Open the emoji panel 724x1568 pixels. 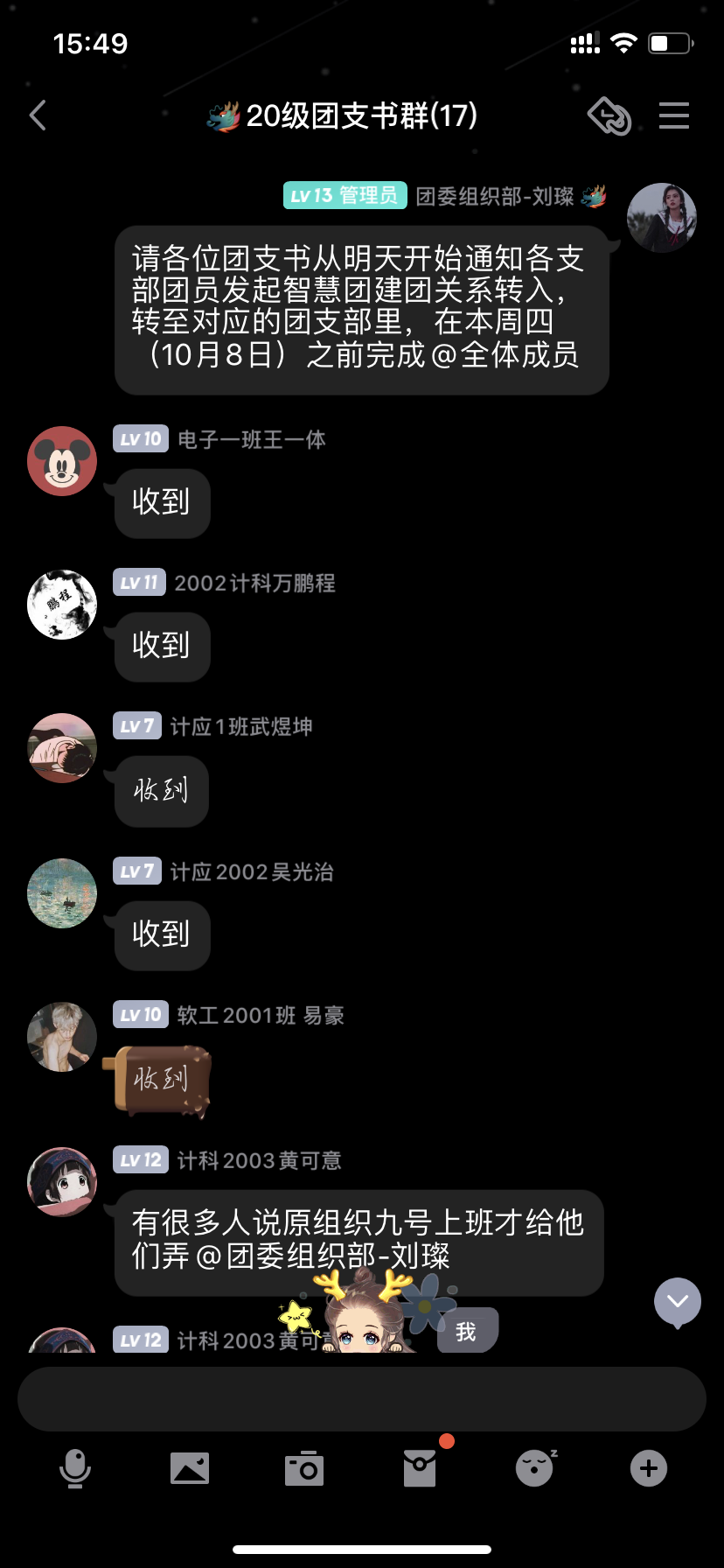(534, 1468)
